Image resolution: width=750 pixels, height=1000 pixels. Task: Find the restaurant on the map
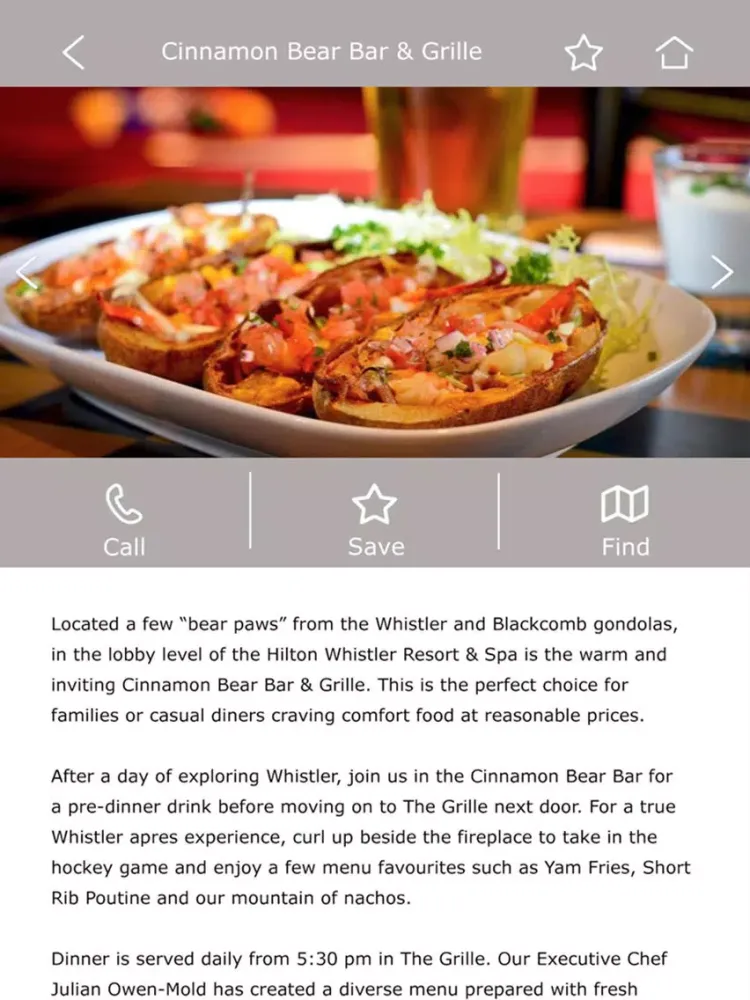click(625, 519)
